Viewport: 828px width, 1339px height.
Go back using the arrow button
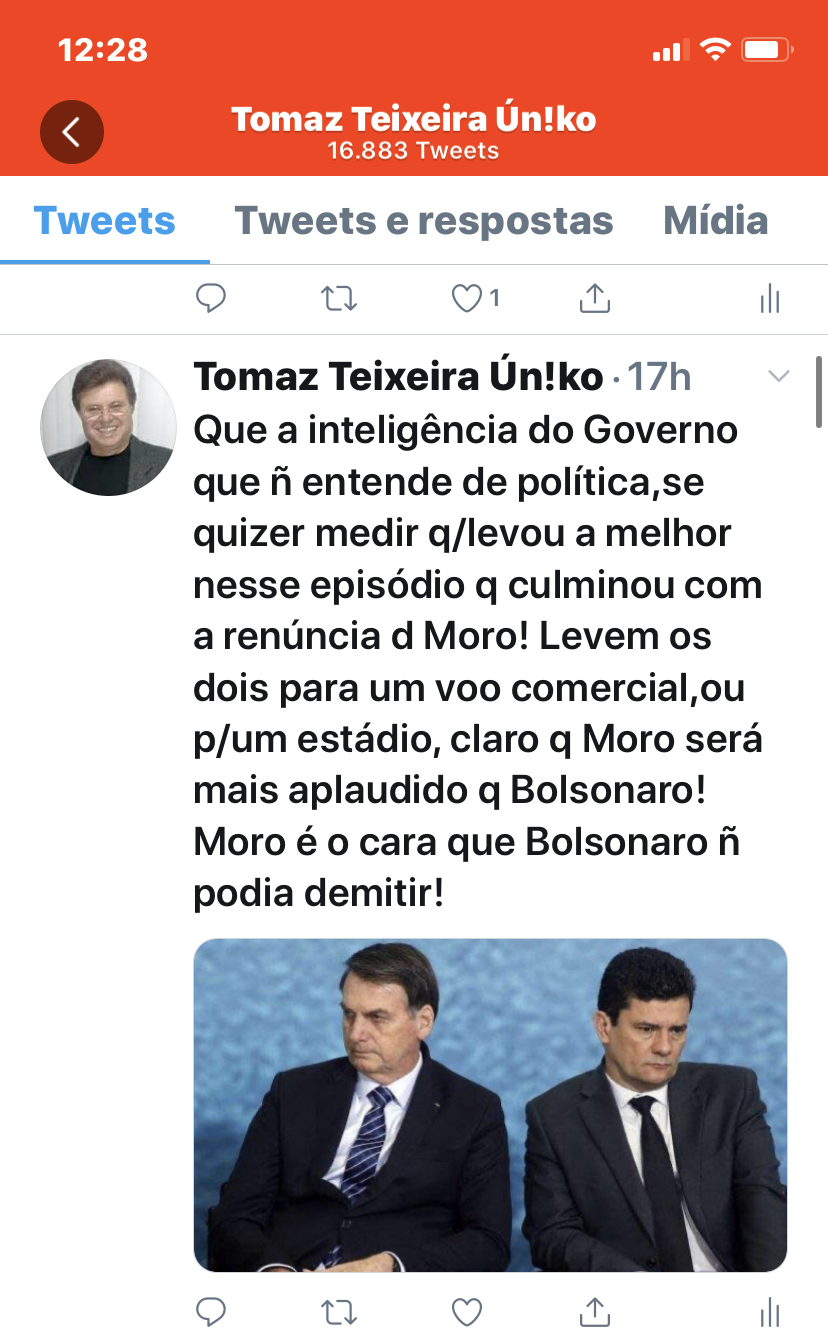click(x=71, y=132)
